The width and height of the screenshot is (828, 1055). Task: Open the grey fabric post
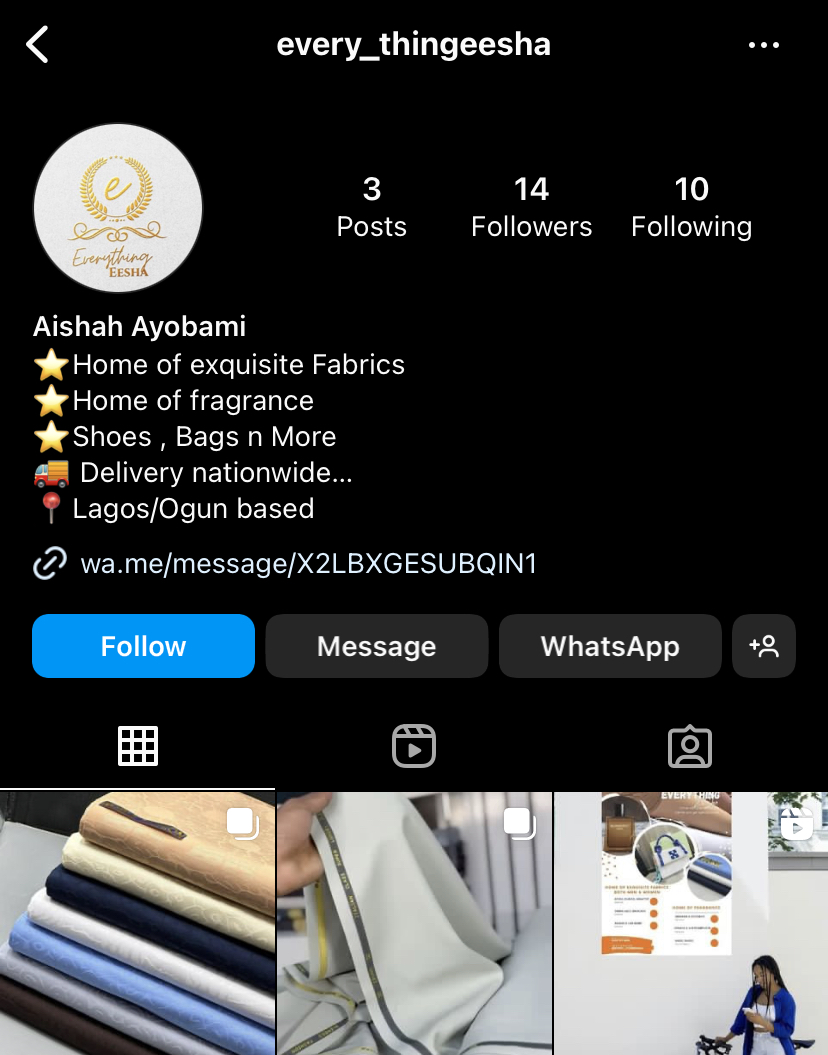(x=414, y=923)
